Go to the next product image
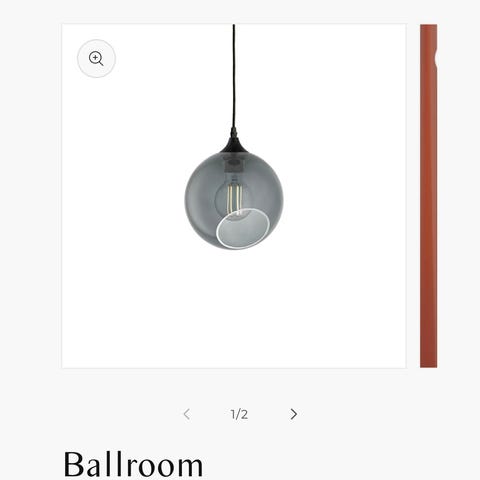Viewport: 480px width, 480px height. [293, 414]
